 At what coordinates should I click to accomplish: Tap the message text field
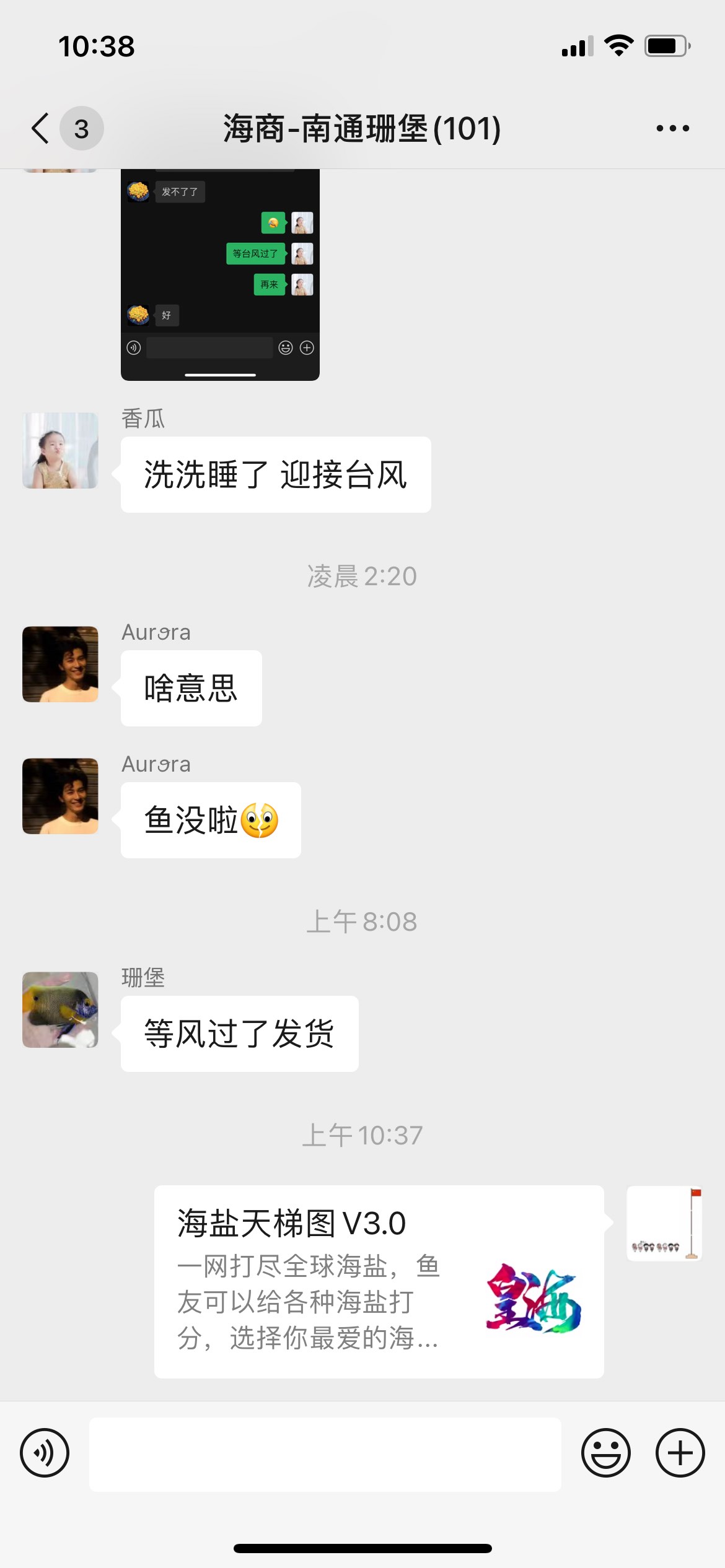point(325,1454)
